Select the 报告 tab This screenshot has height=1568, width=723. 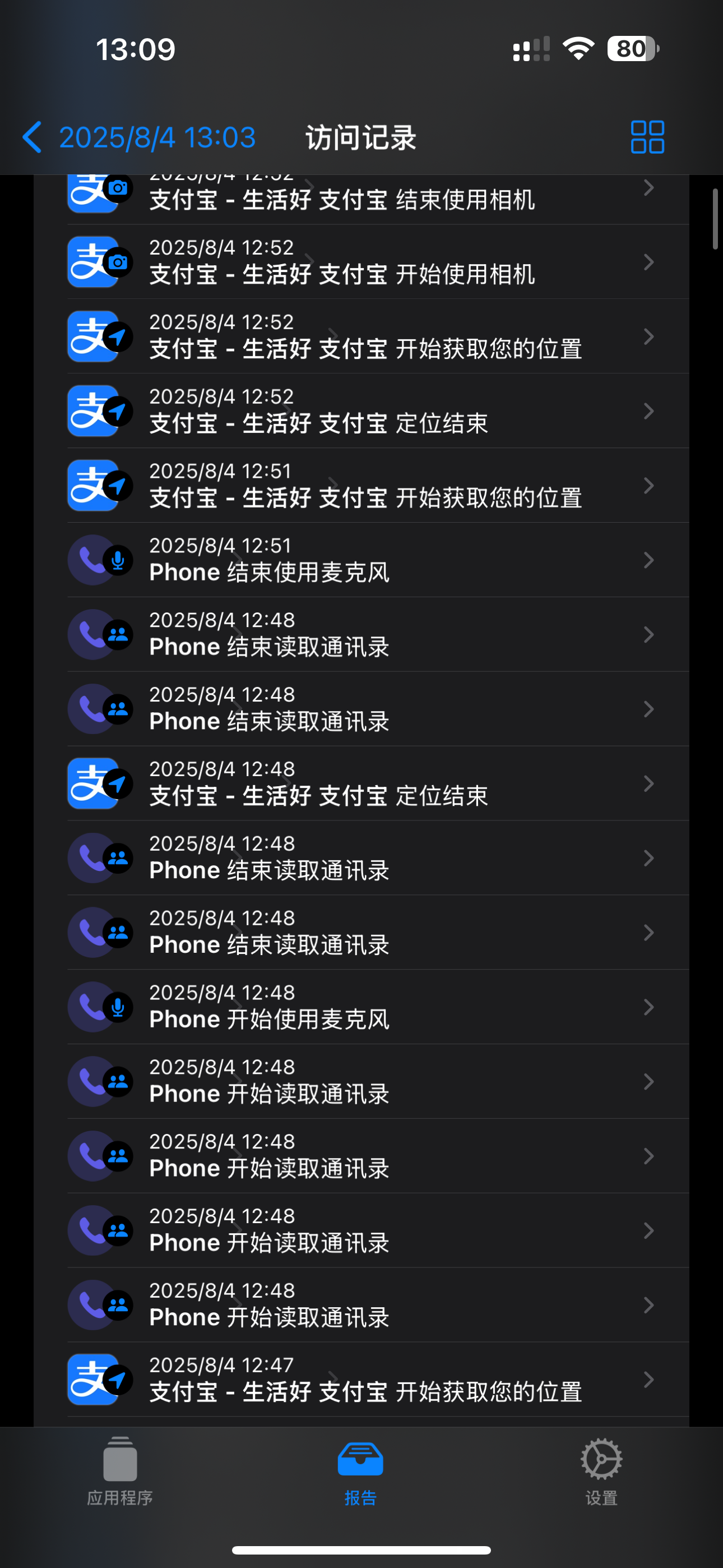tap(361, 1470)
